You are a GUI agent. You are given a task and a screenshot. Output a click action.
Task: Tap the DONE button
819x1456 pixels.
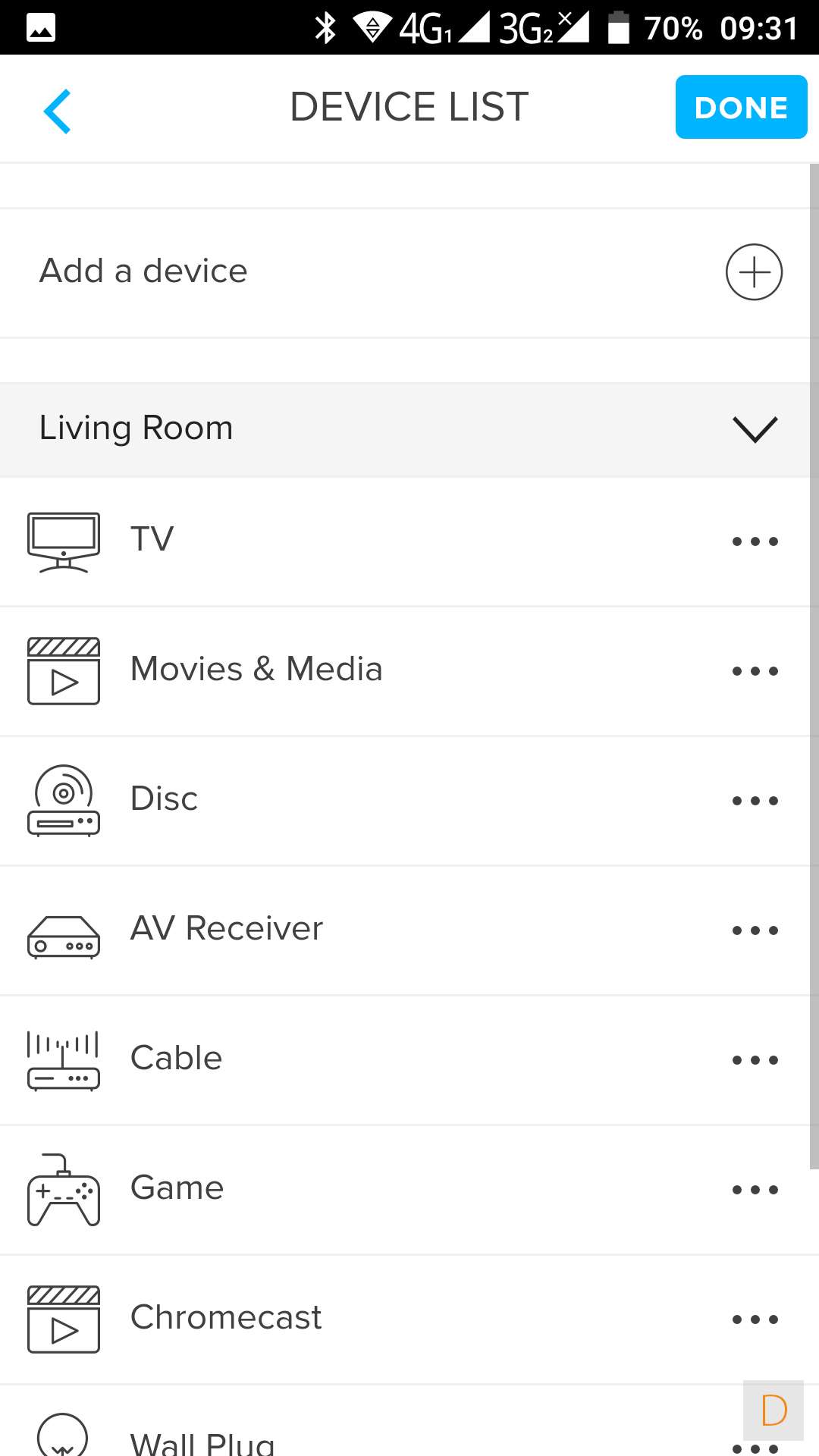click(x=740, y=107)
